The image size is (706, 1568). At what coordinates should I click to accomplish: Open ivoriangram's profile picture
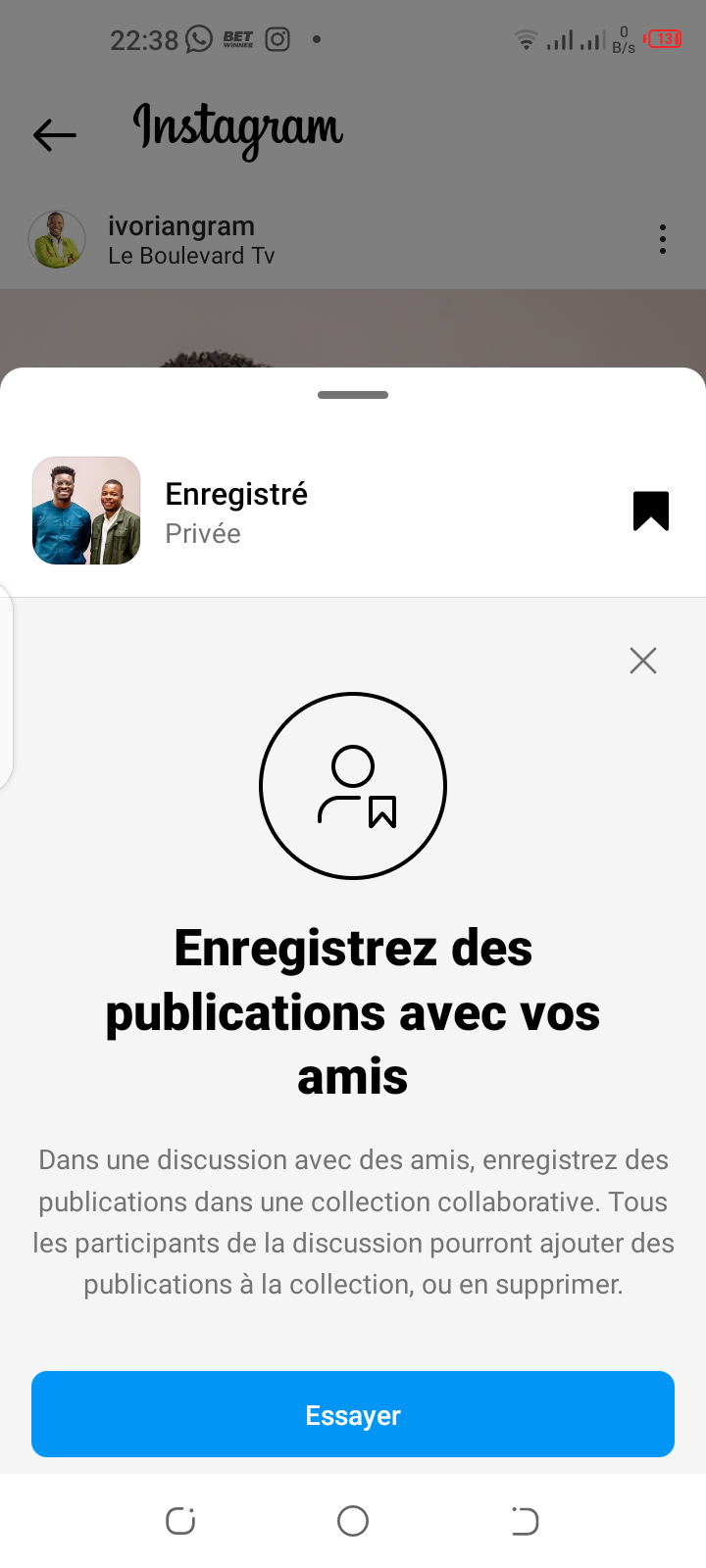(57, 239)
